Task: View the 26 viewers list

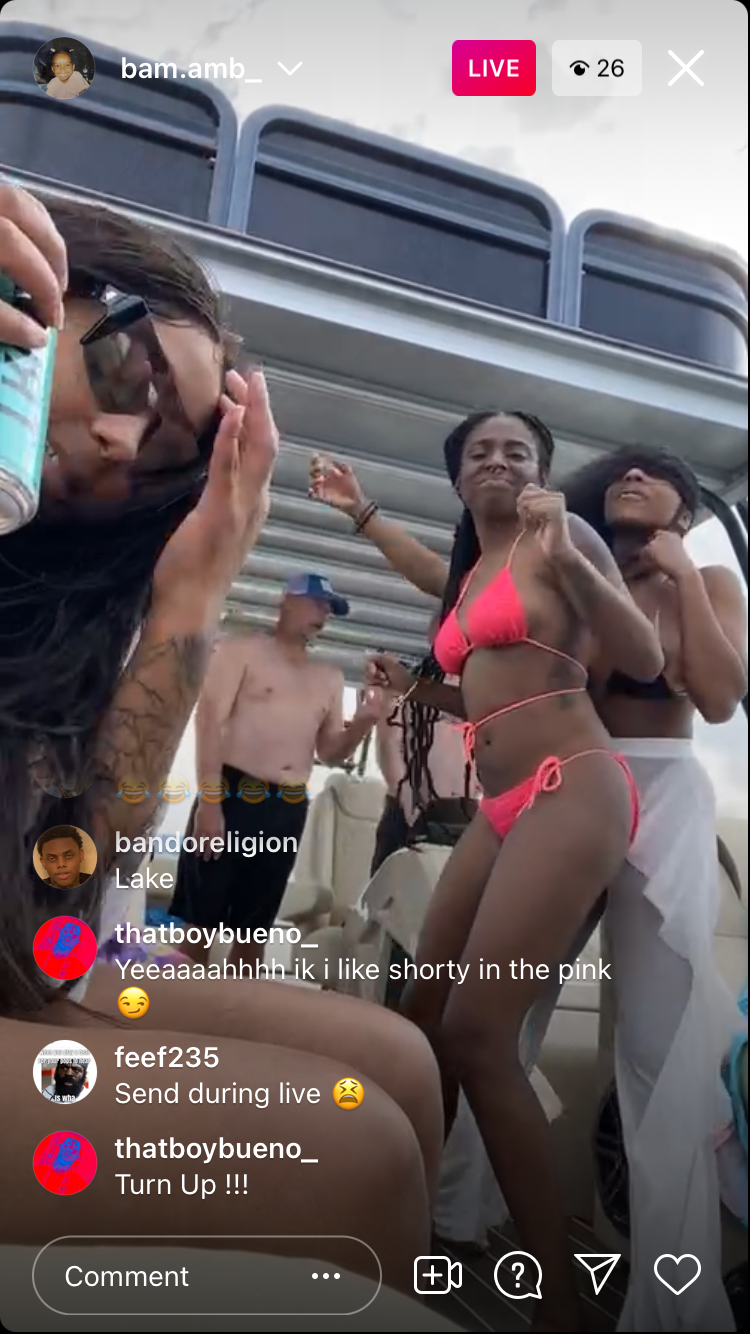Action: (597, 68)
